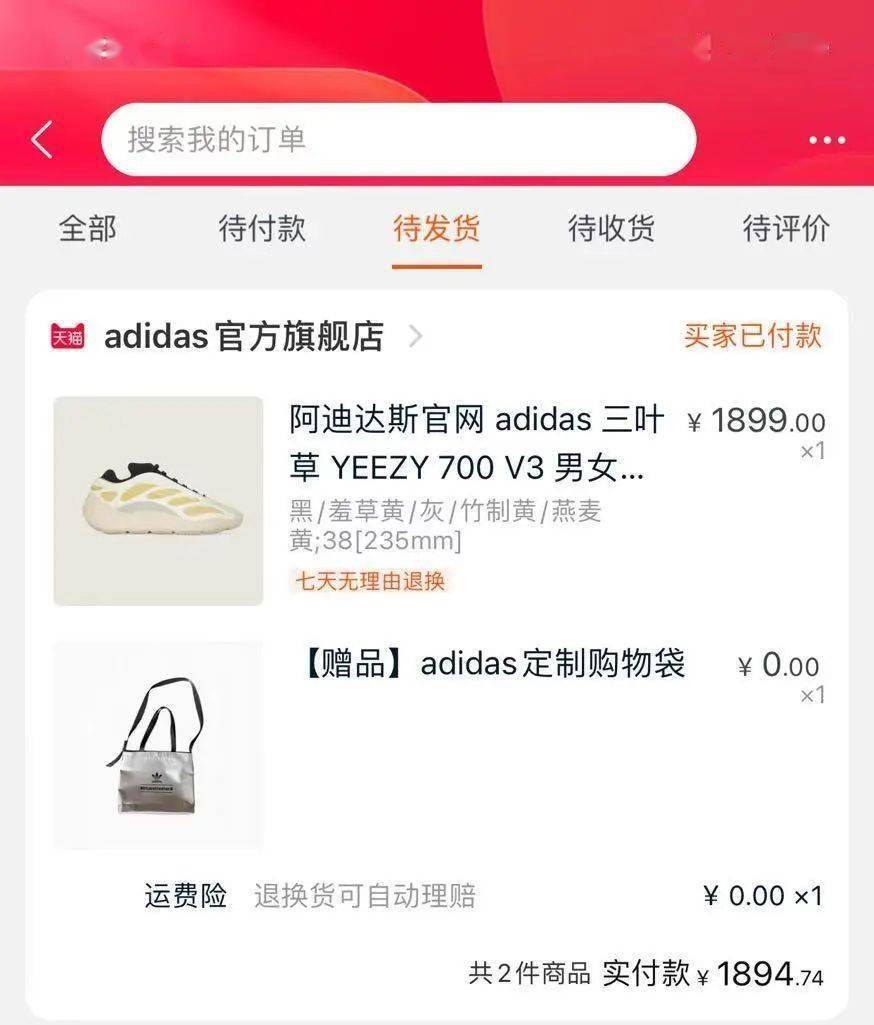Select the 待收货 orders tab
874x1025 pixels.
pyautogui.click(x=610, y=228)
